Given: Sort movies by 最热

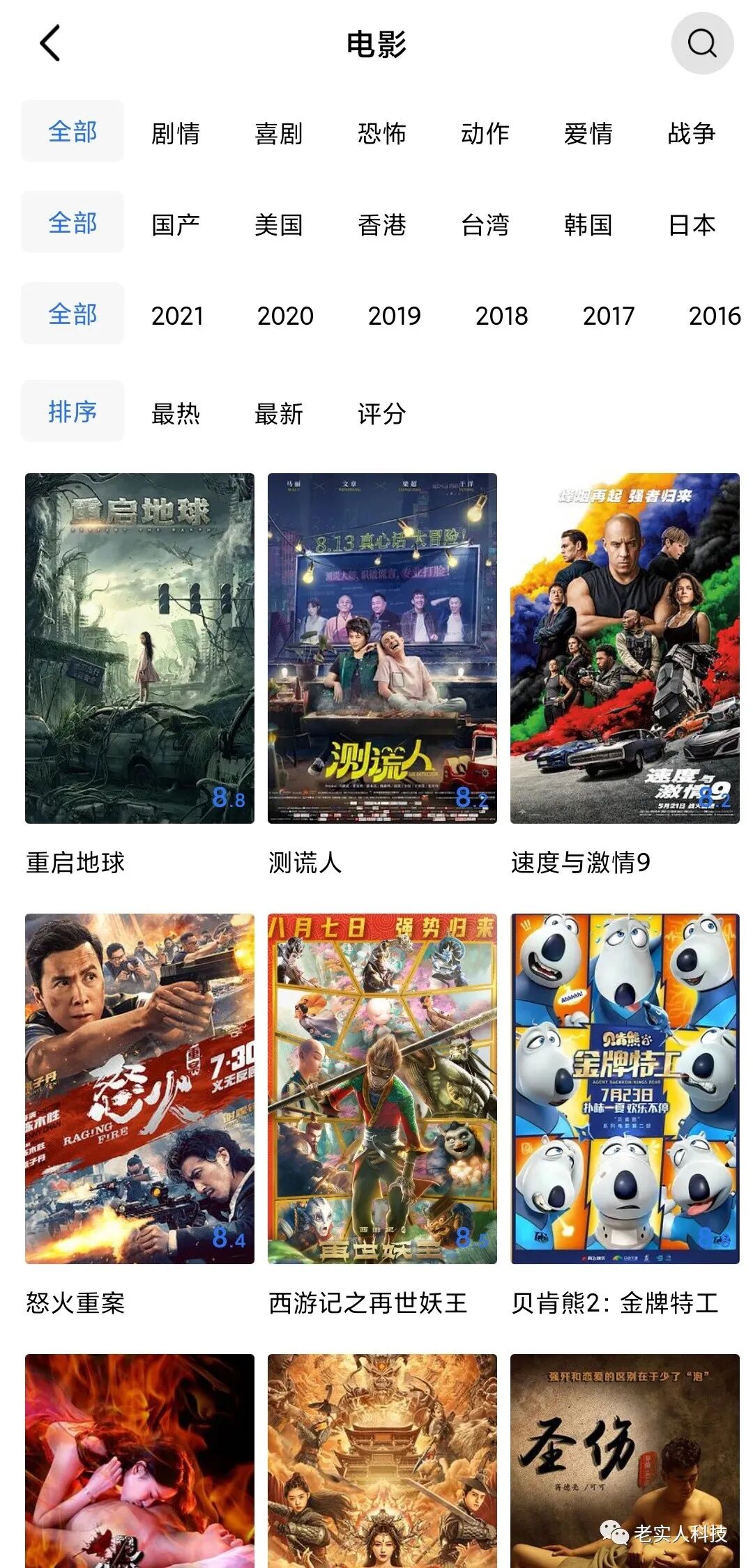Looking at the screenshot, I should click(x=176, y=413).
